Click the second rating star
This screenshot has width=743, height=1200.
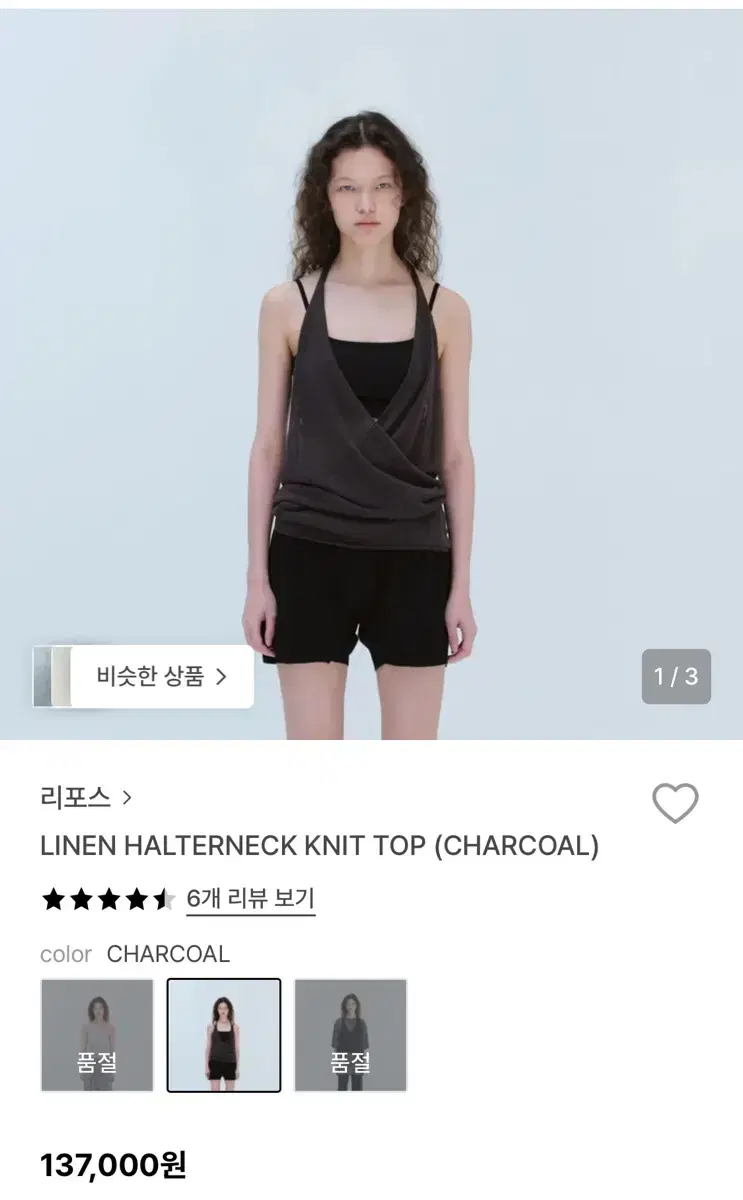click(81, 898)
